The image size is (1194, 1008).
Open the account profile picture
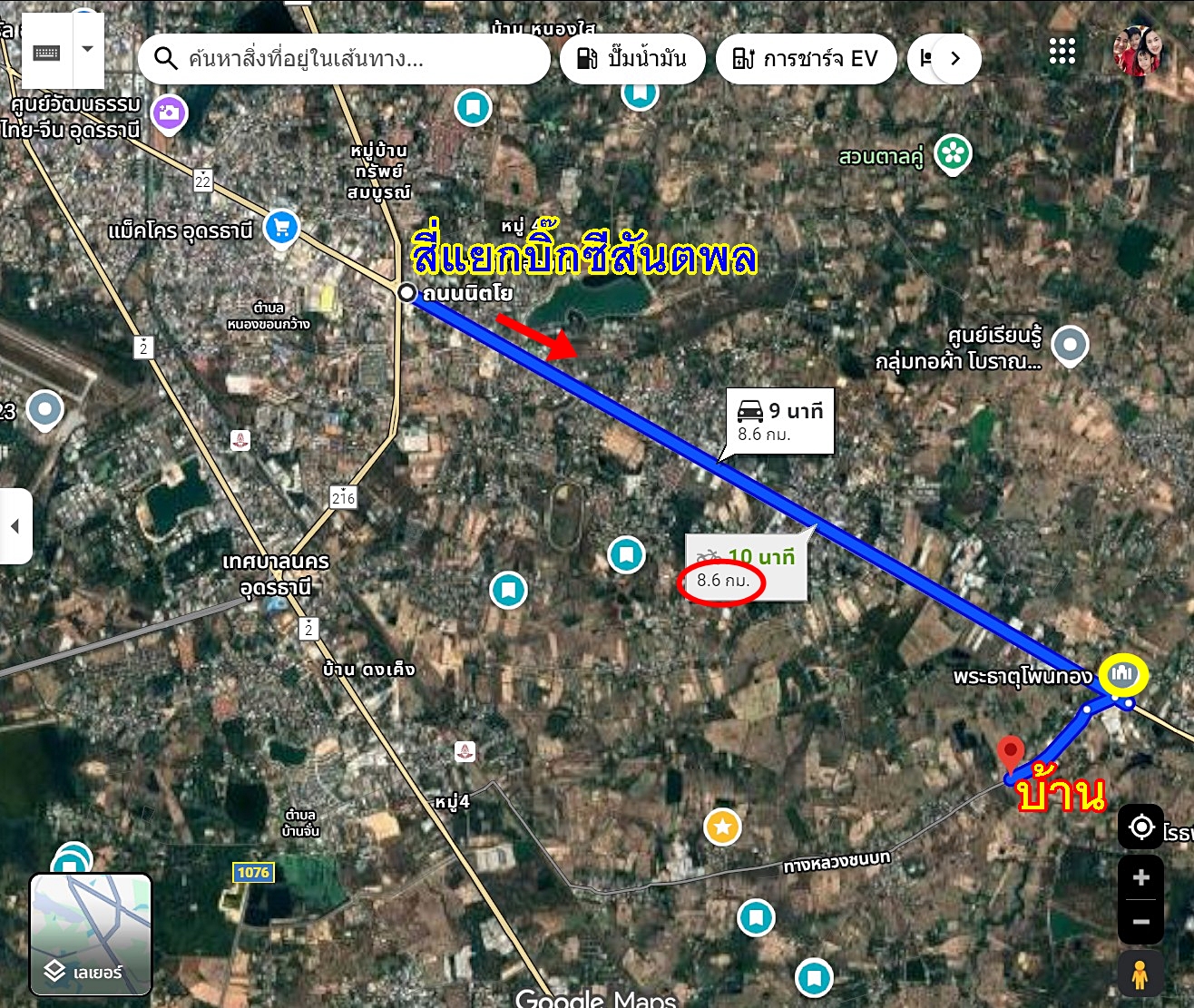(x=1139, y=50)
